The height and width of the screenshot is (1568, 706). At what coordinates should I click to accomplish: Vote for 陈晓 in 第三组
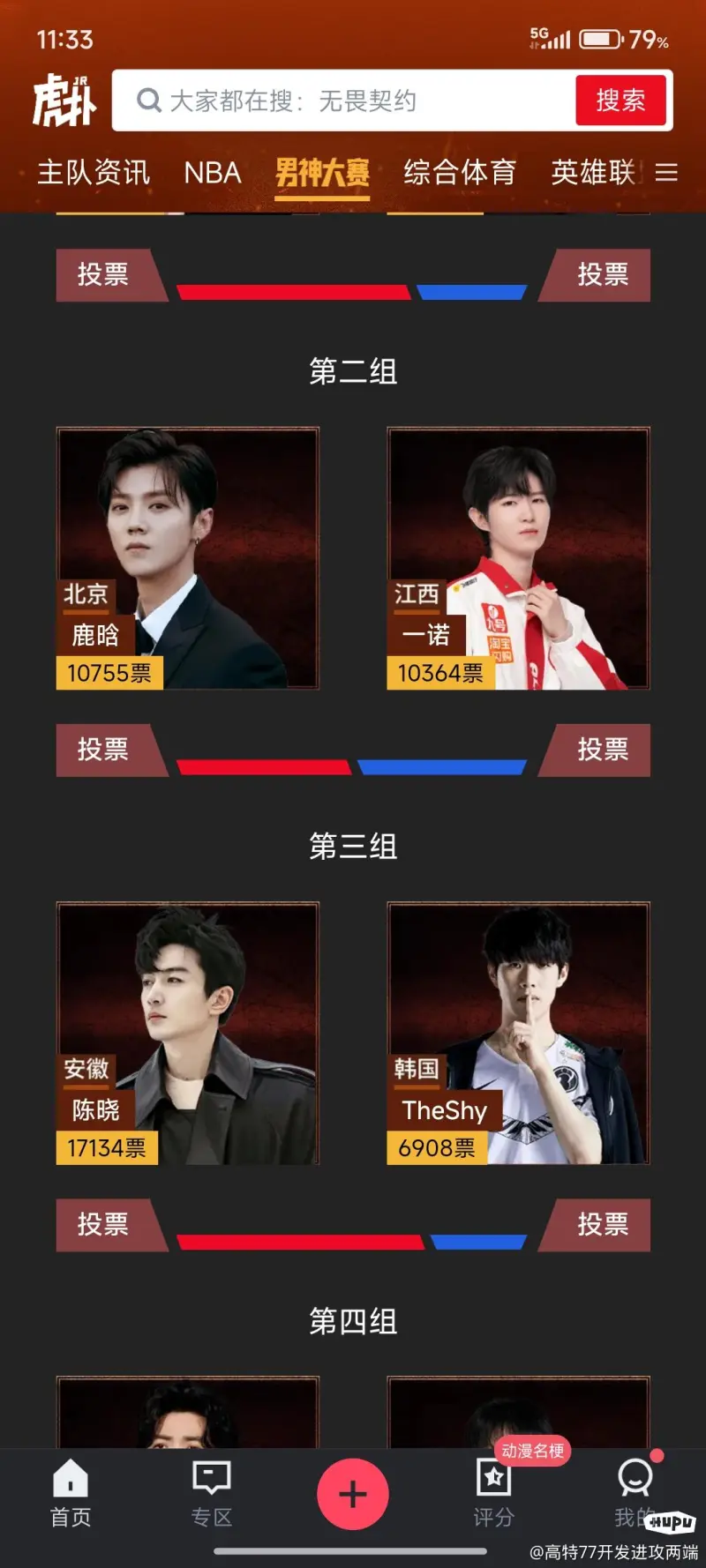pos(104,1224)
